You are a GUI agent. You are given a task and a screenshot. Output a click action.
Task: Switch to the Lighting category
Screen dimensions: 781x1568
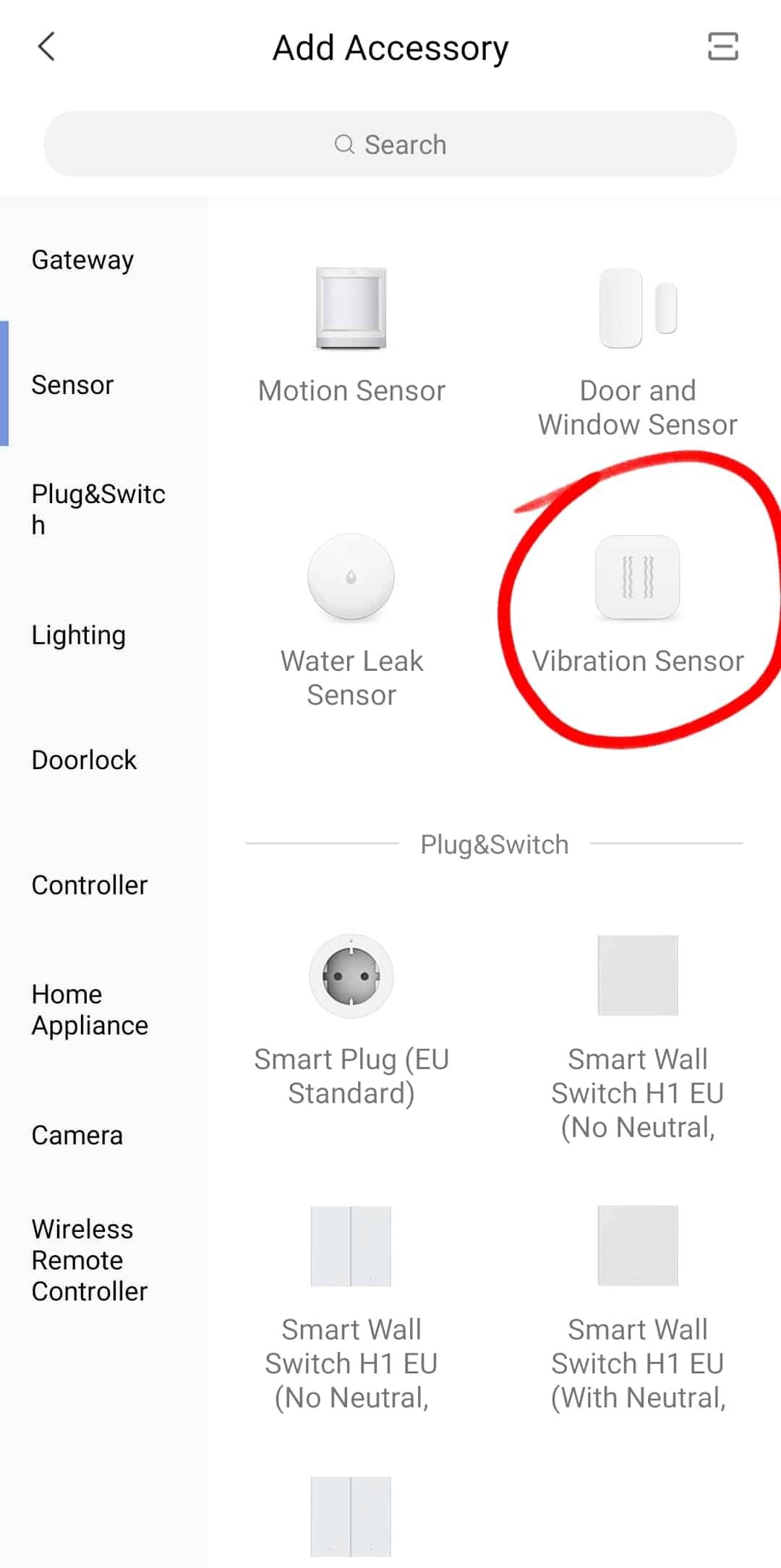point(79,635)
